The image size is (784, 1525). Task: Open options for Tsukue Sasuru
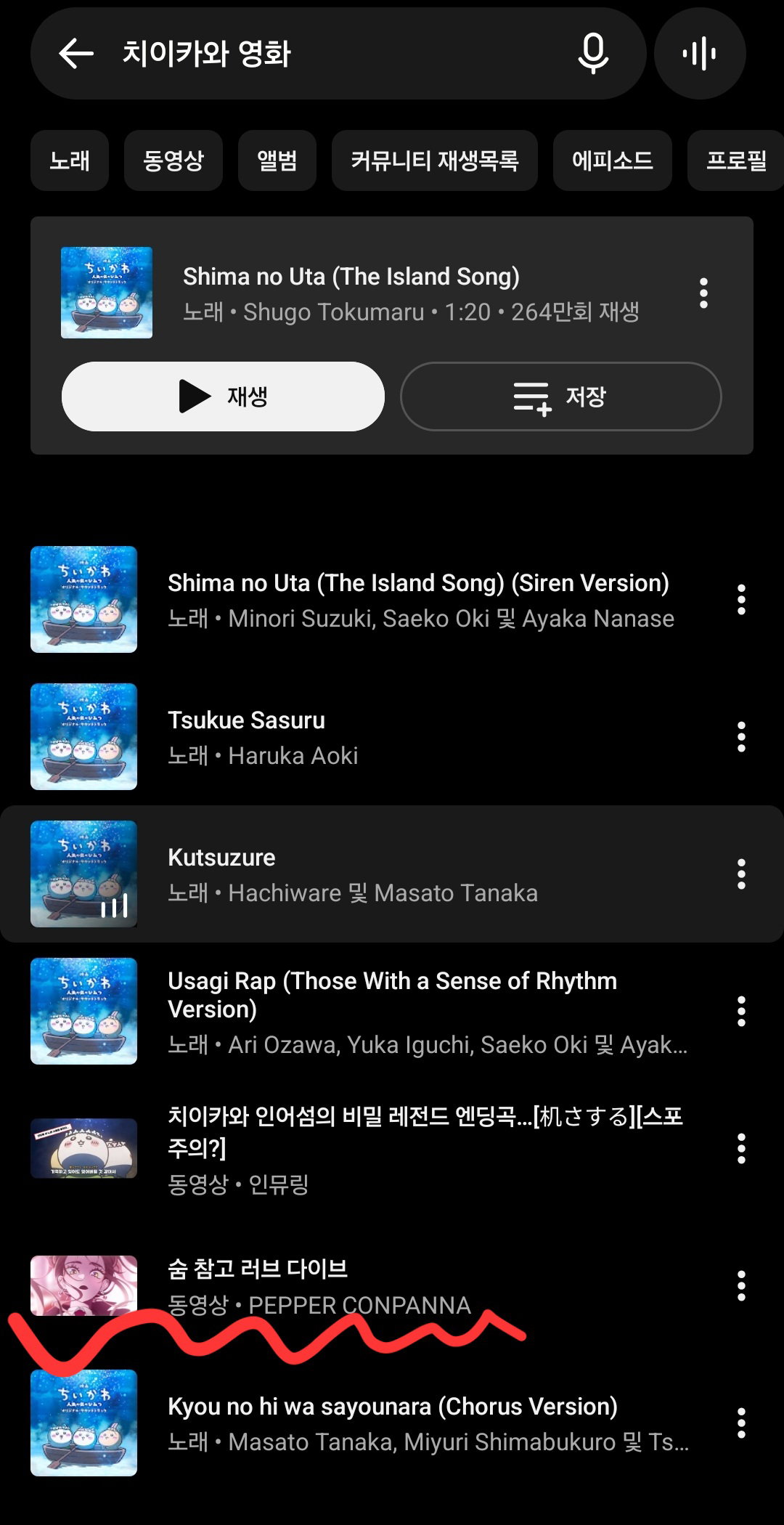pos(741,737)
